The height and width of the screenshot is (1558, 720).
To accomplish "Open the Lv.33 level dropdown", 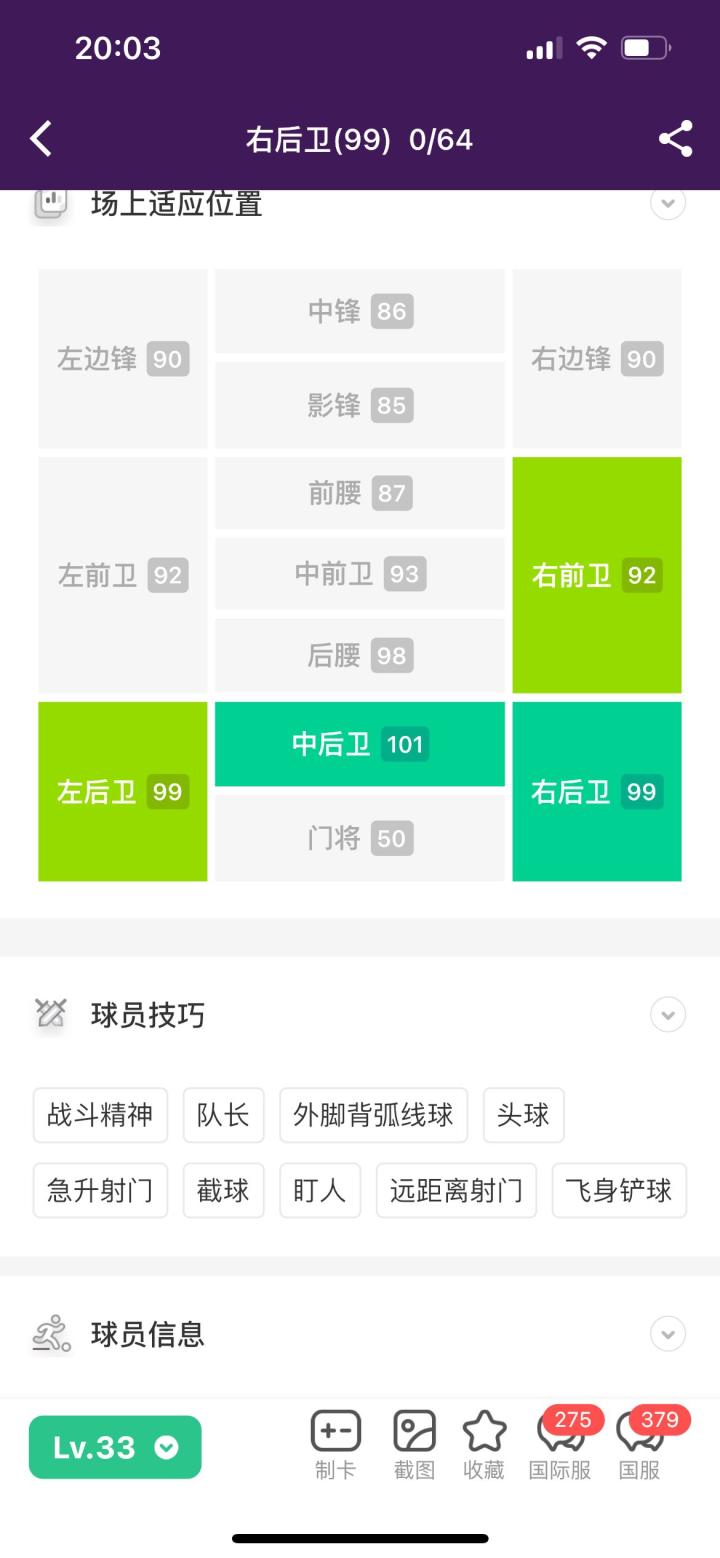I will [x=115, y=1447].
